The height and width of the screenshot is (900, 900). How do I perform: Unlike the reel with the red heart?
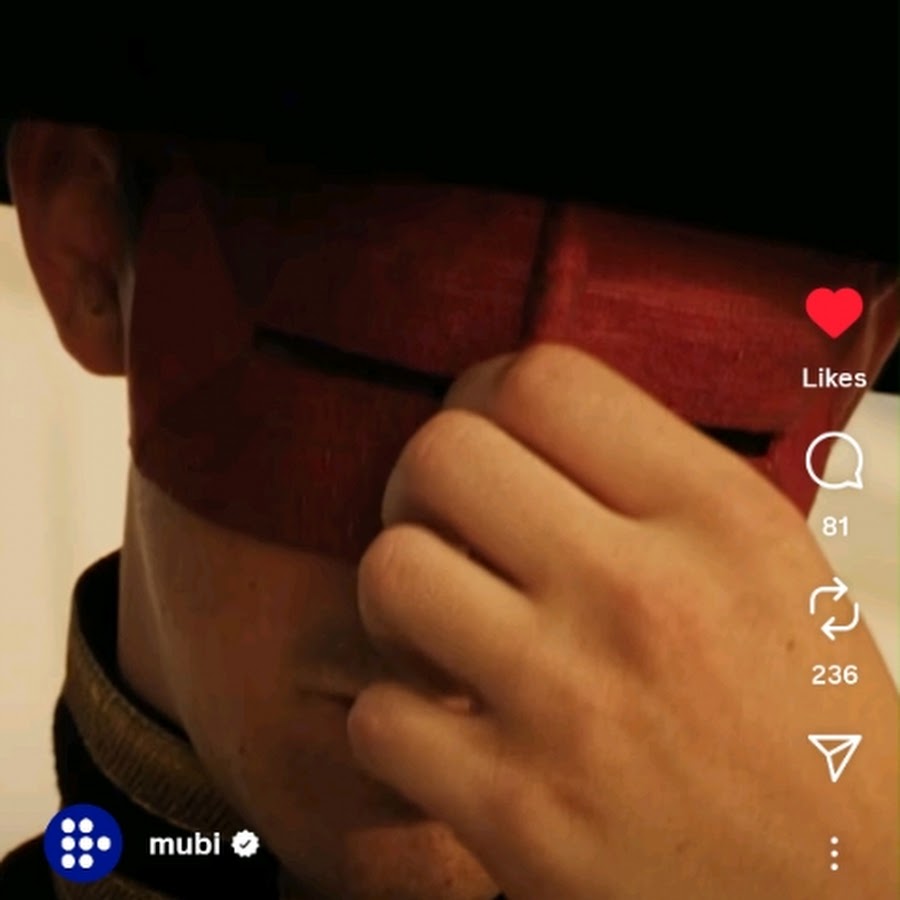tap(834, 313)
